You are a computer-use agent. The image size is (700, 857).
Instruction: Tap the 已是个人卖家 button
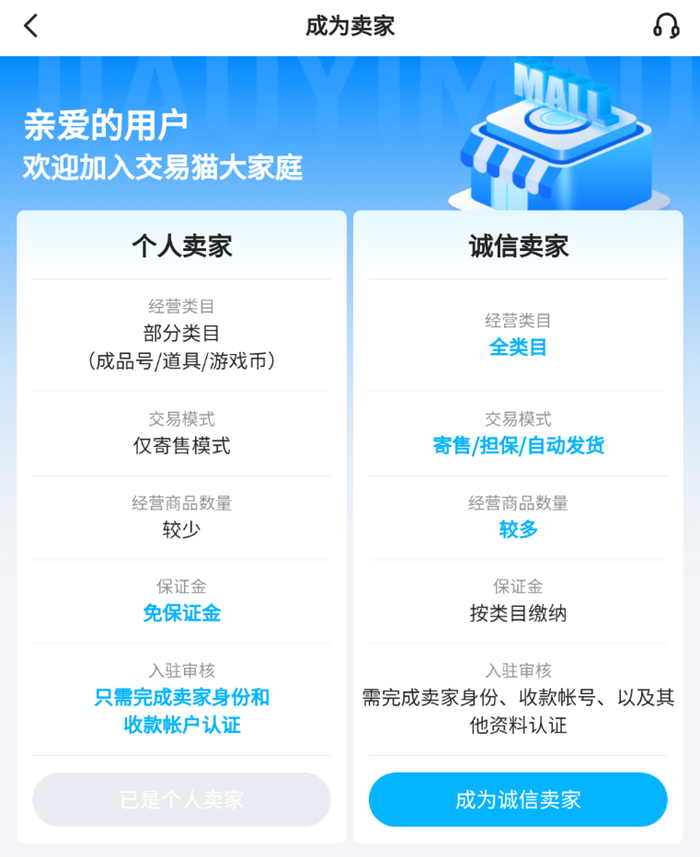tap(182, 800)
